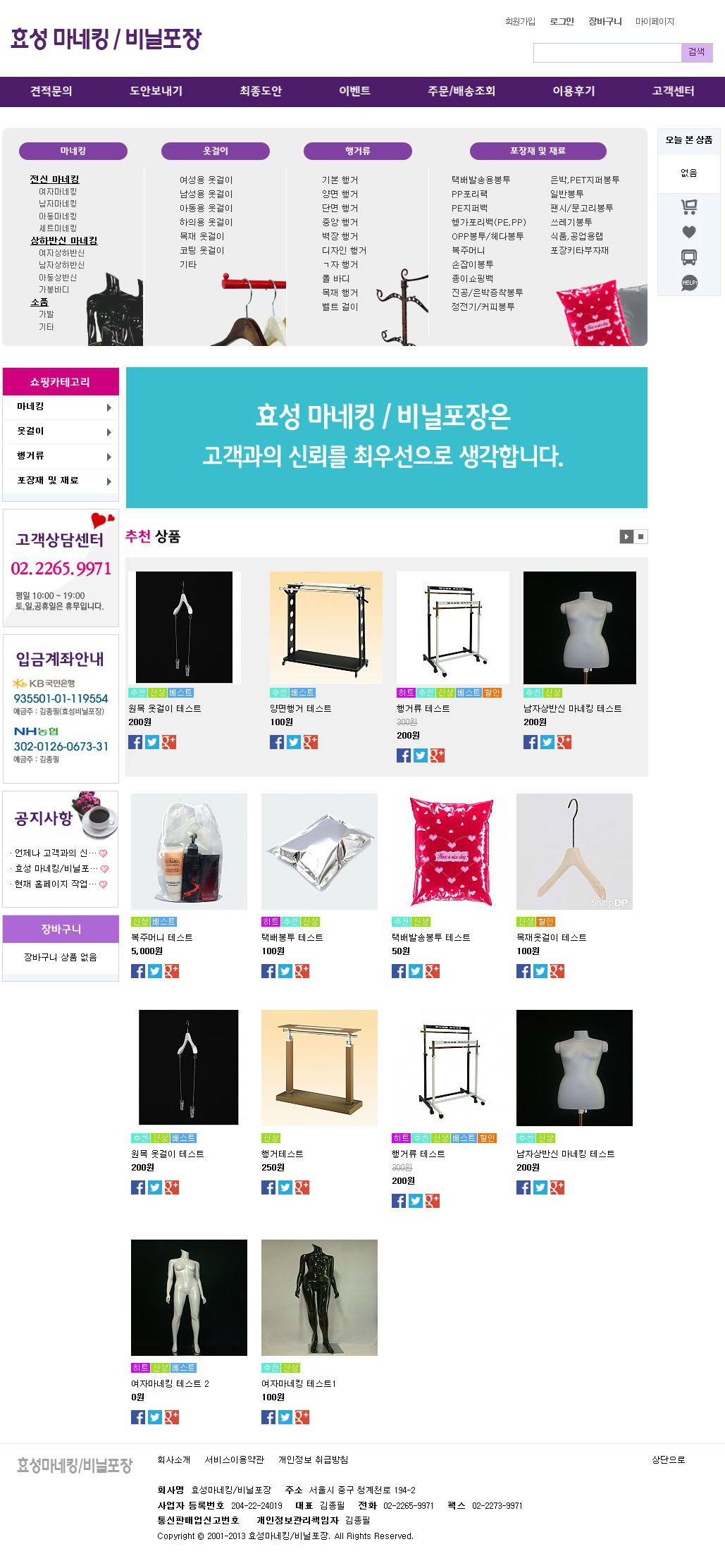Open the 회원가입 sign-up link
The height and width of the screenshot is (1568, 725).
pyautogui.click(x=520, y=22)
